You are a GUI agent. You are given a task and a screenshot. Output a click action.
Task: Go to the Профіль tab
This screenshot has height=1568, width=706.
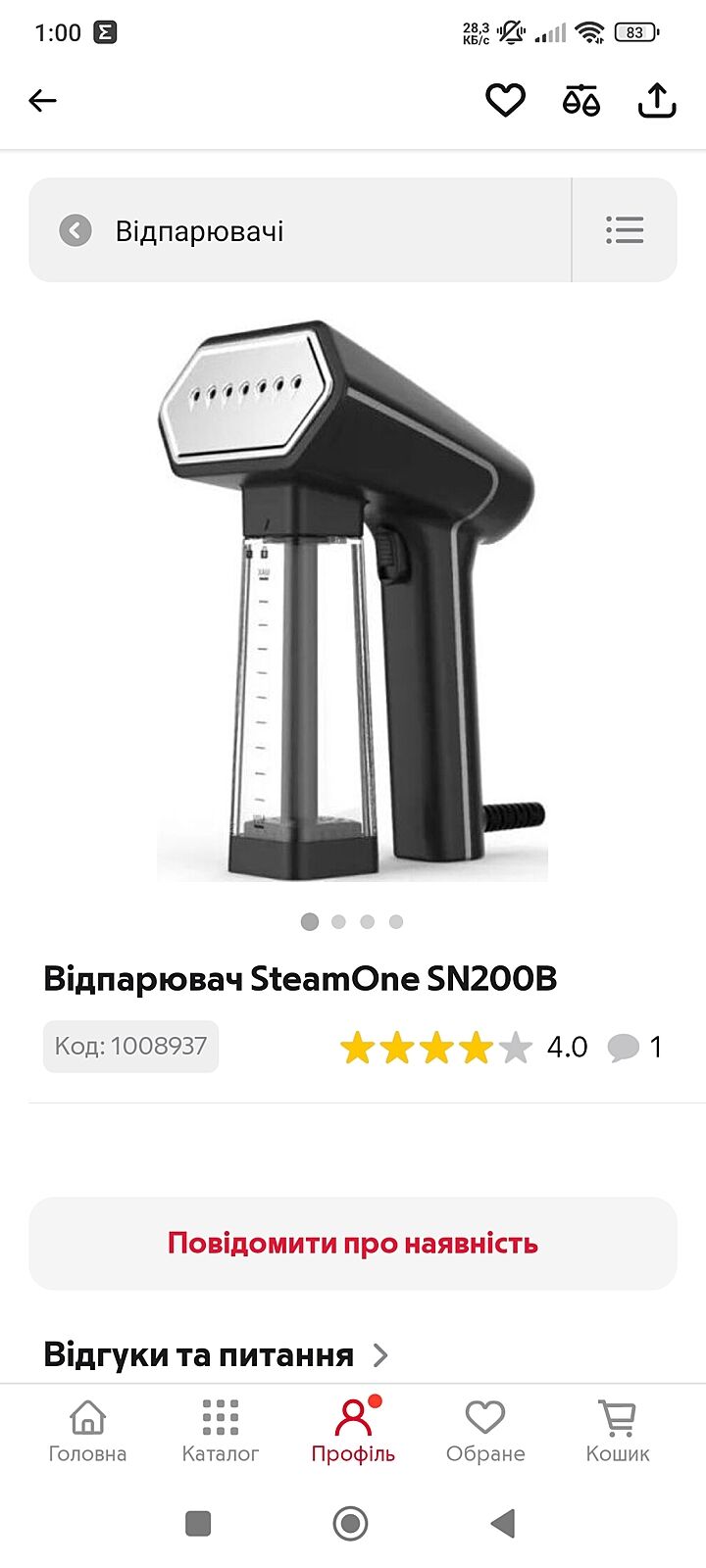pos(353,1432)
